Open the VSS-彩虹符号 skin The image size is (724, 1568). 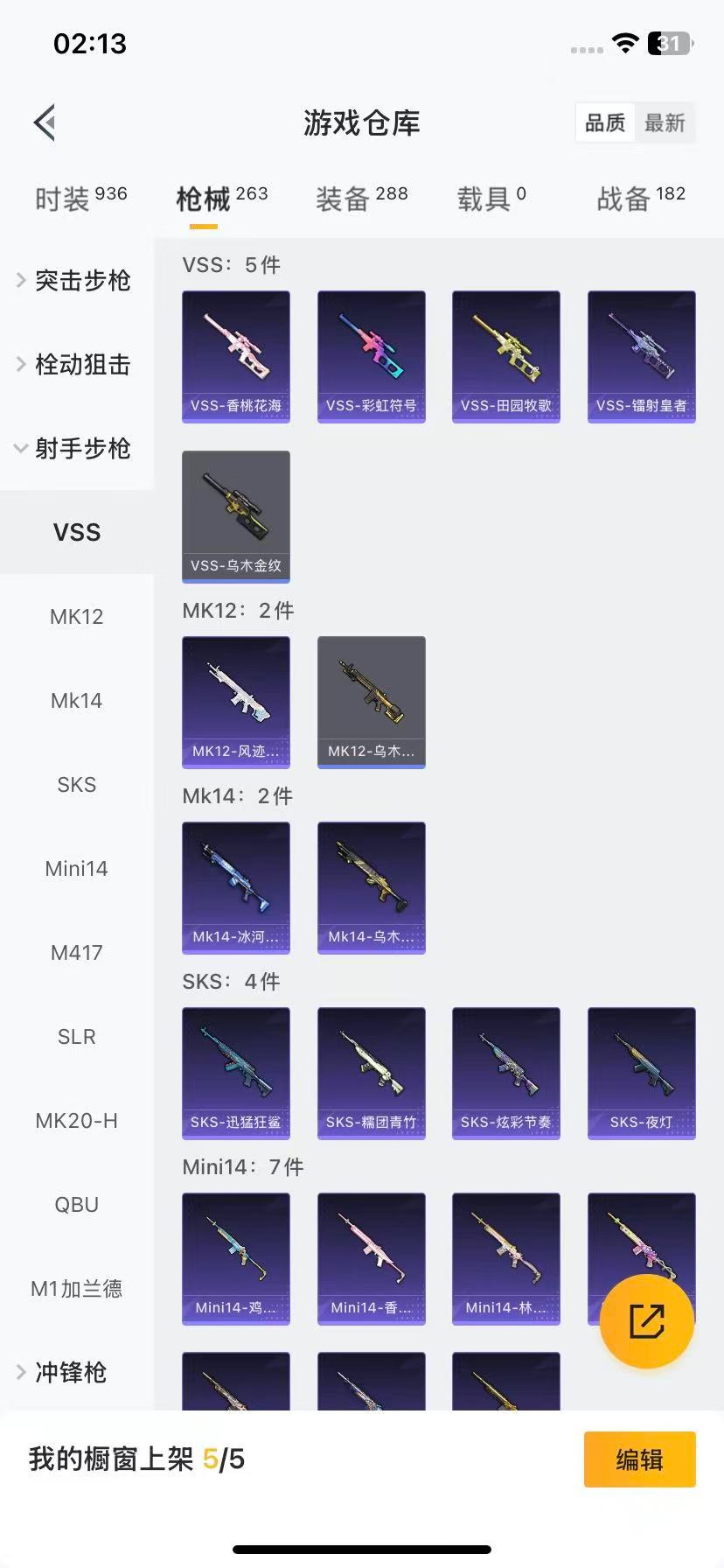pos(372,356)
